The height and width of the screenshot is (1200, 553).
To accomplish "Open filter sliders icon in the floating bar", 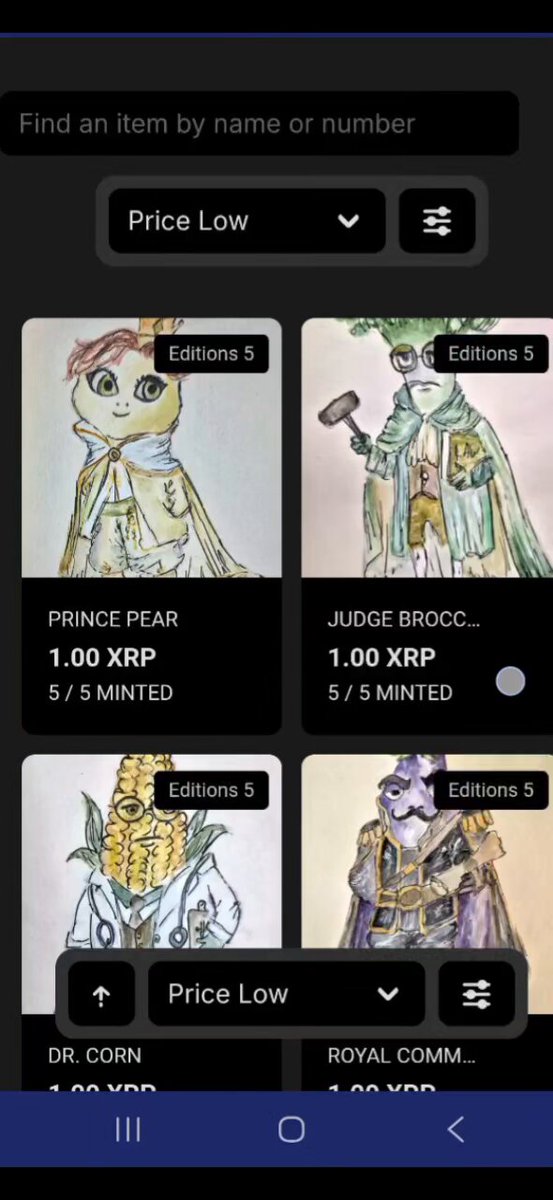I will pyautogui.click(x=476, y=994).
